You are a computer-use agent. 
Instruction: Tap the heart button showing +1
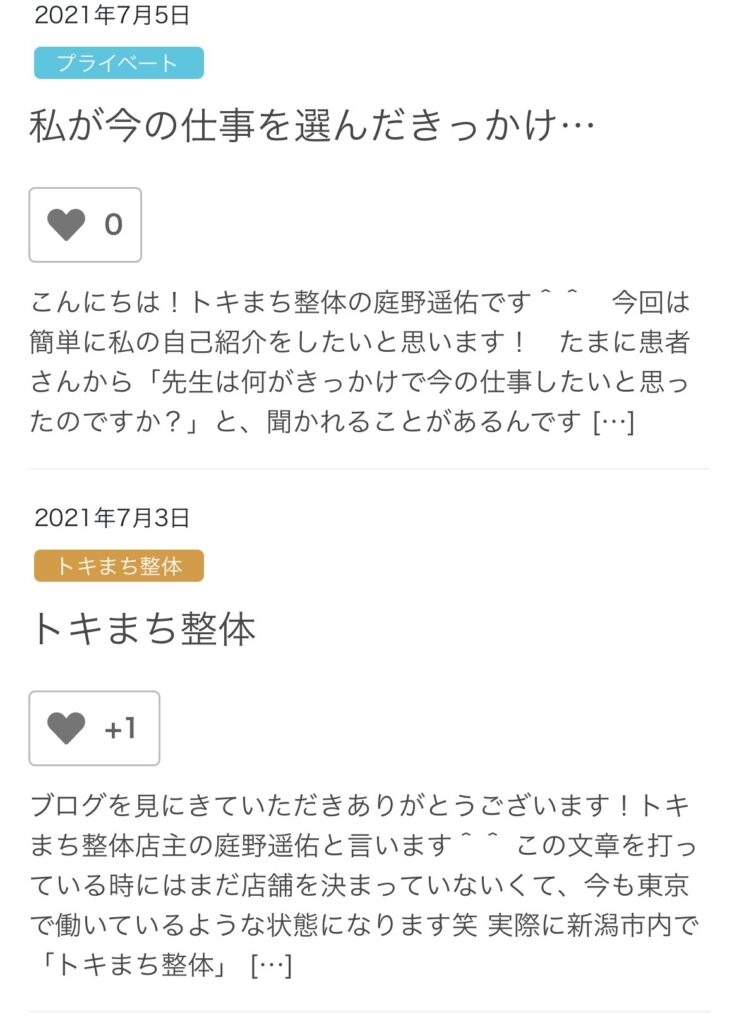click(x=94, y=728)
